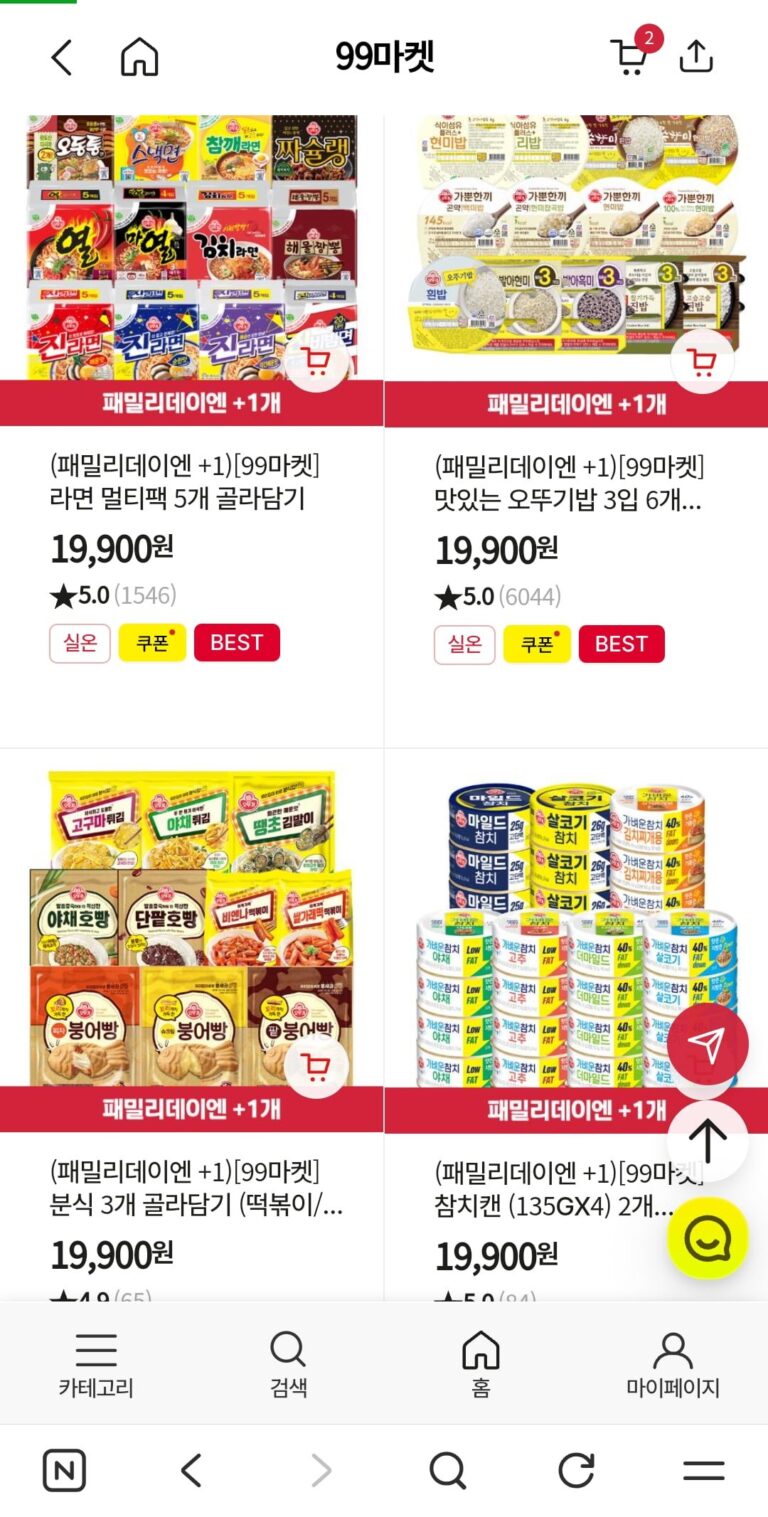The width and height of the screenshot is (768, 1517).
Task: Jump to top with the up arrow button
Action: pos(708,1141)
